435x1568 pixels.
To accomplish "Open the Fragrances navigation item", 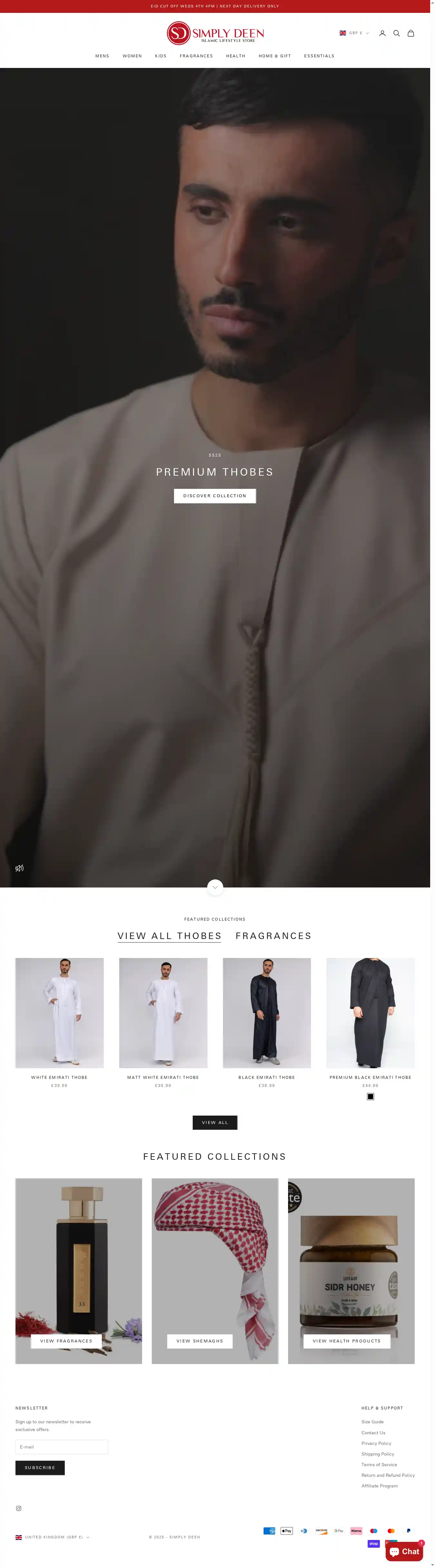I will point(196,56).
